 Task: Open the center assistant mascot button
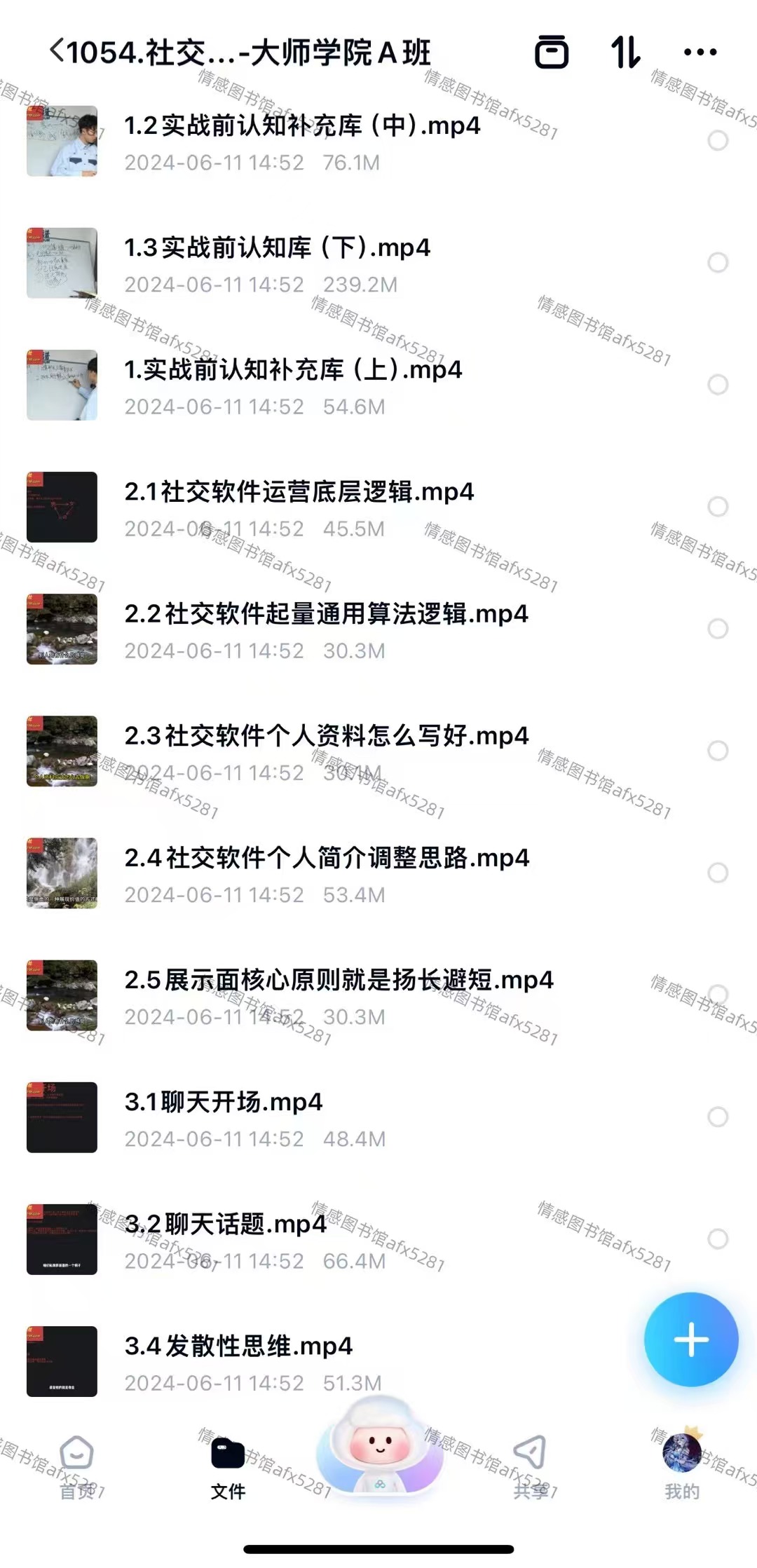click(x=379, y=1450)
